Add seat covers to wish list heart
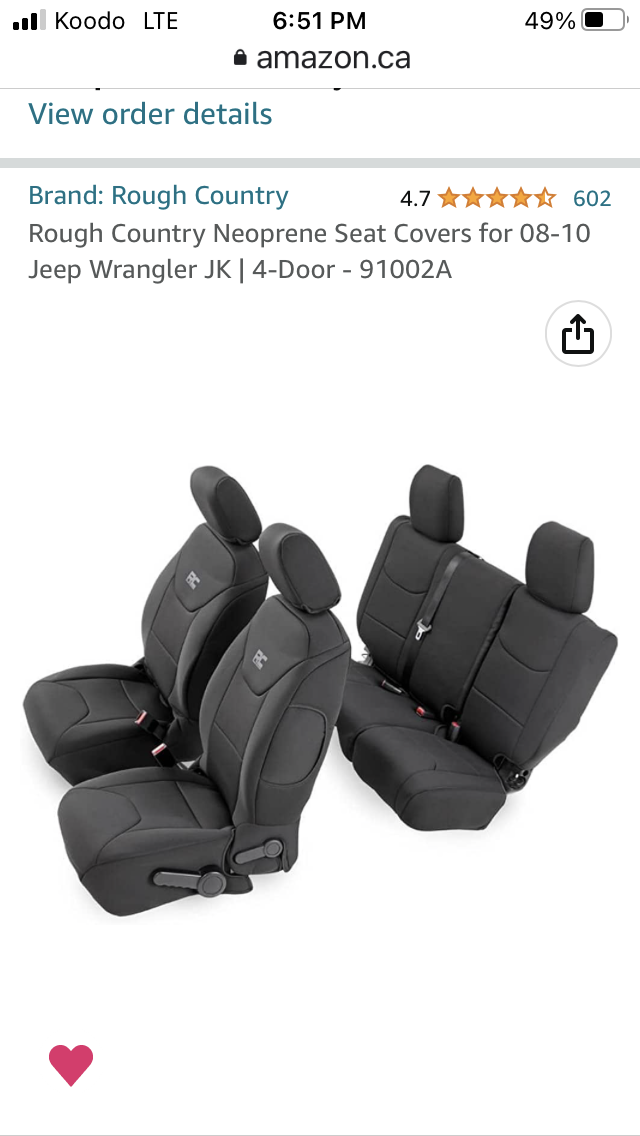This screenshot has height=1136, width=640. 71,1065
